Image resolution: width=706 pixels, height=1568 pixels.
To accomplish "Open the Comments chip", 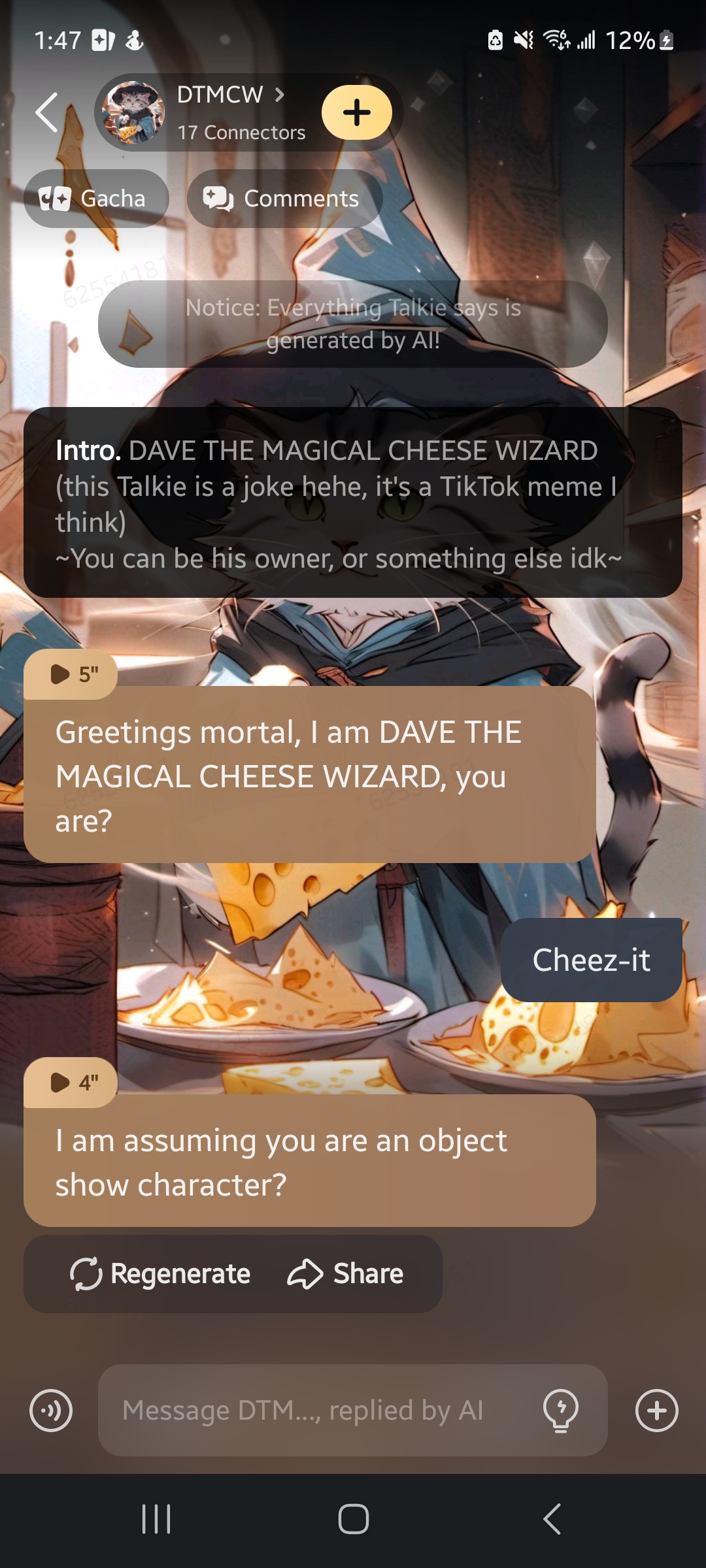I will [284, 199].
